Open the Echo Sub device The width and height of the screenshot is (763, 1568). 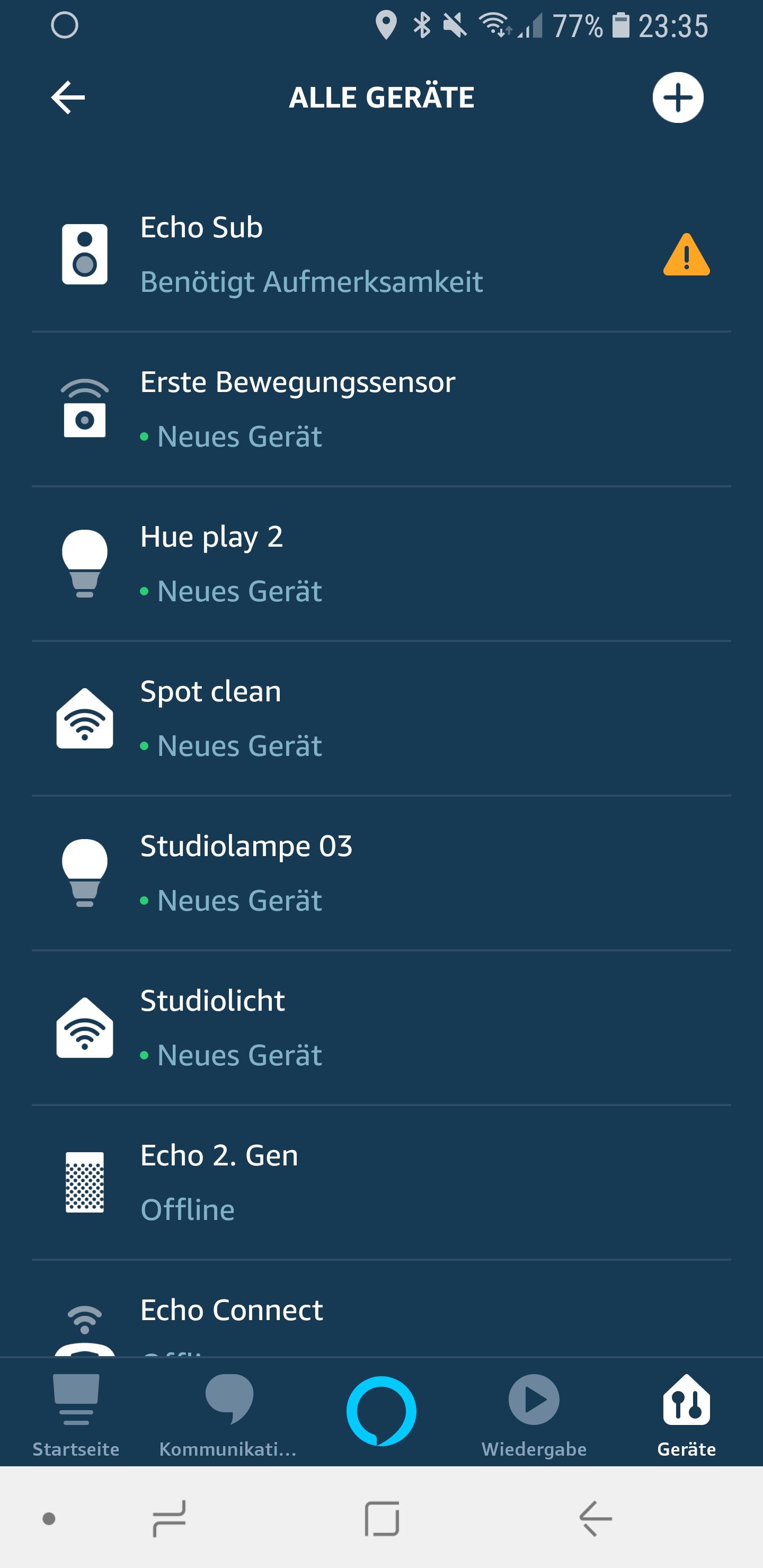[x=381, y=254]
